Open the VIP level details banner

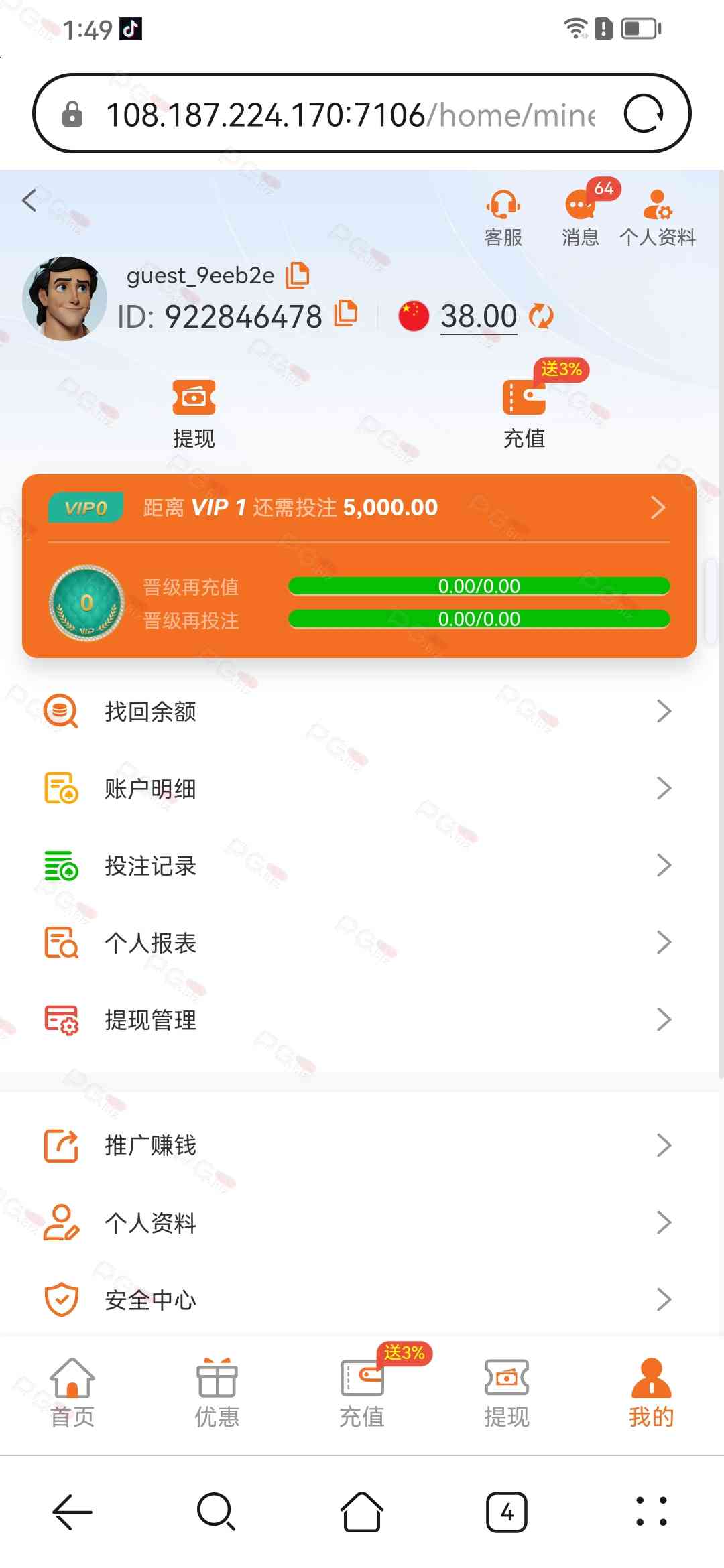359,507
